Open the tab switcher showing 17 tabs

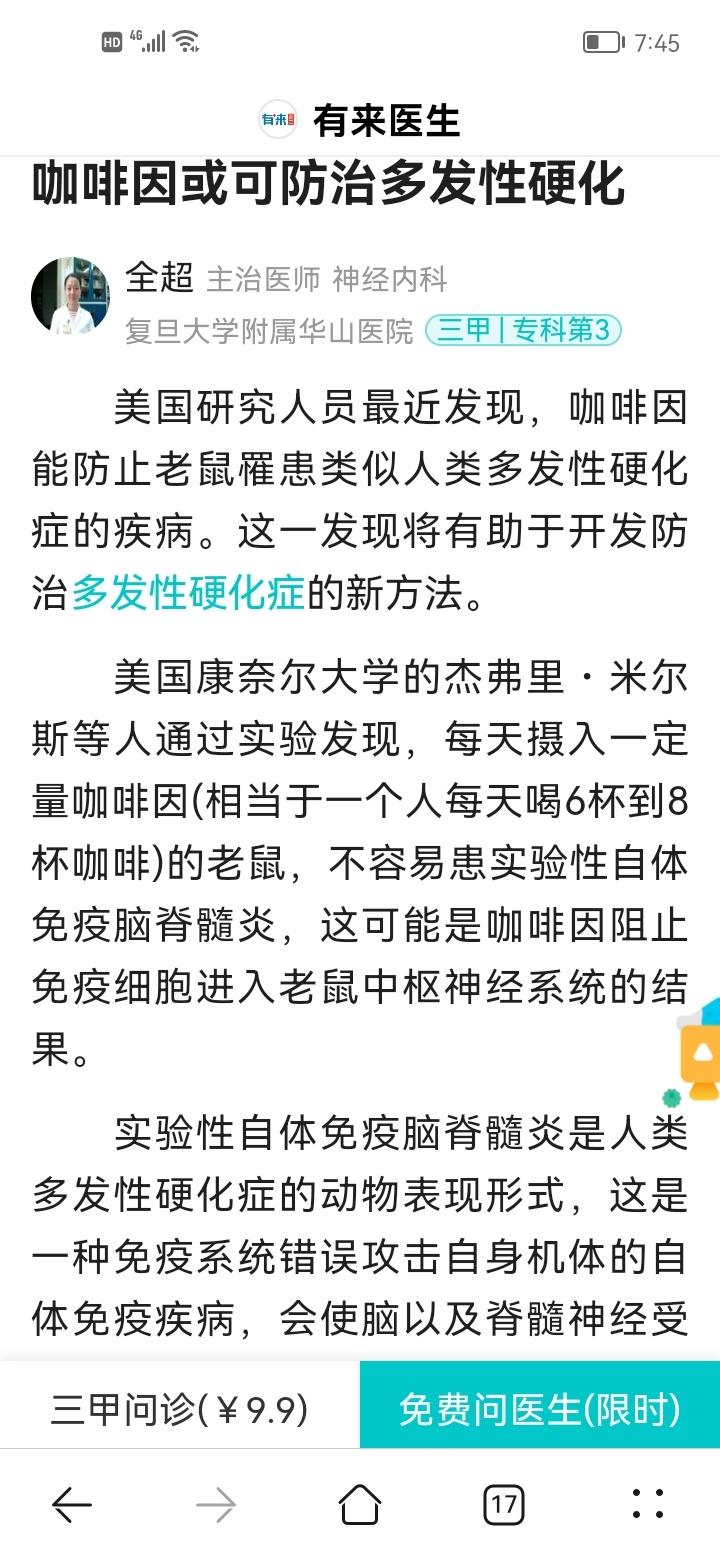504,1504
